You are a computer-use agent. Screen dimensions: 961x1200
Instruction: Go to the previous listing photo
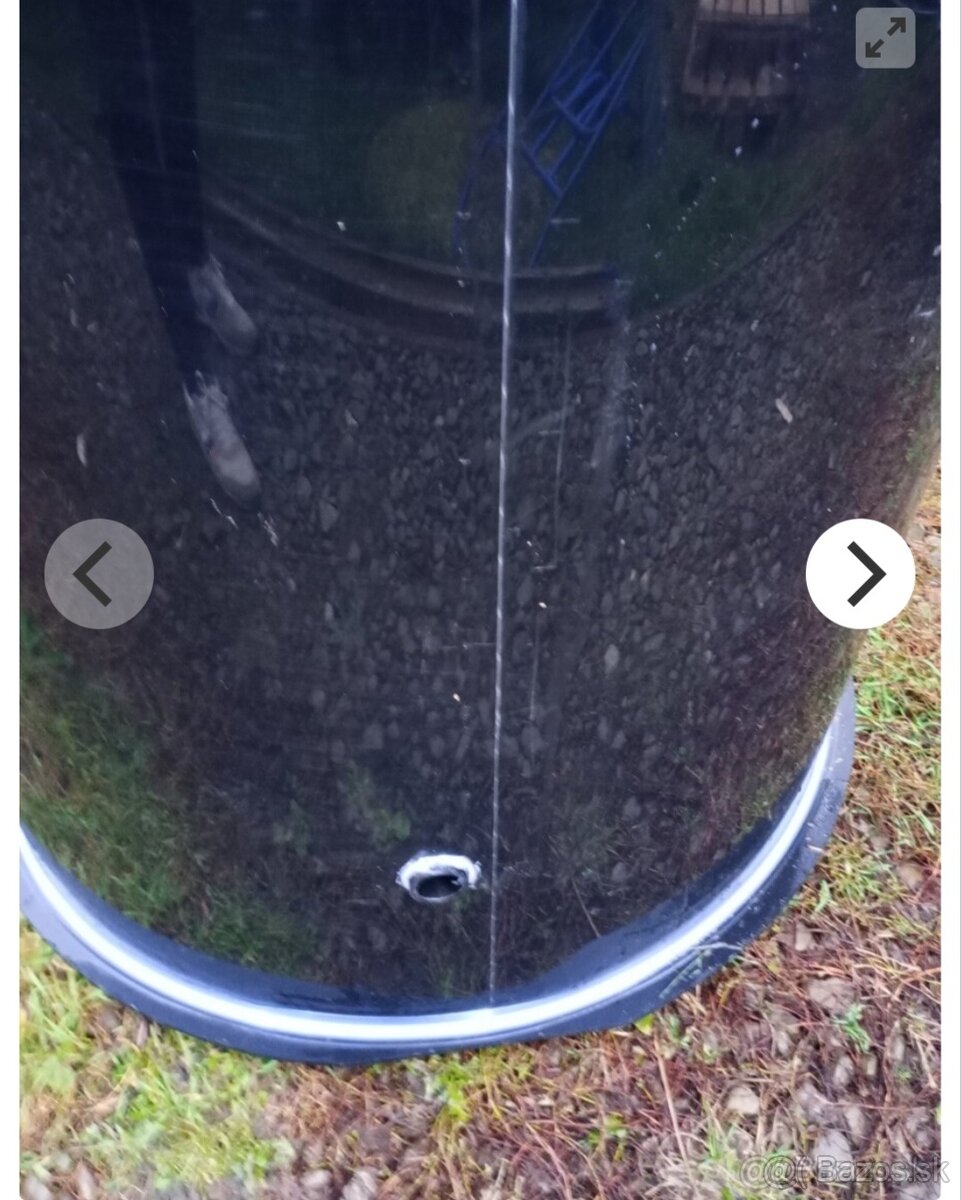[x=98, y=574]
